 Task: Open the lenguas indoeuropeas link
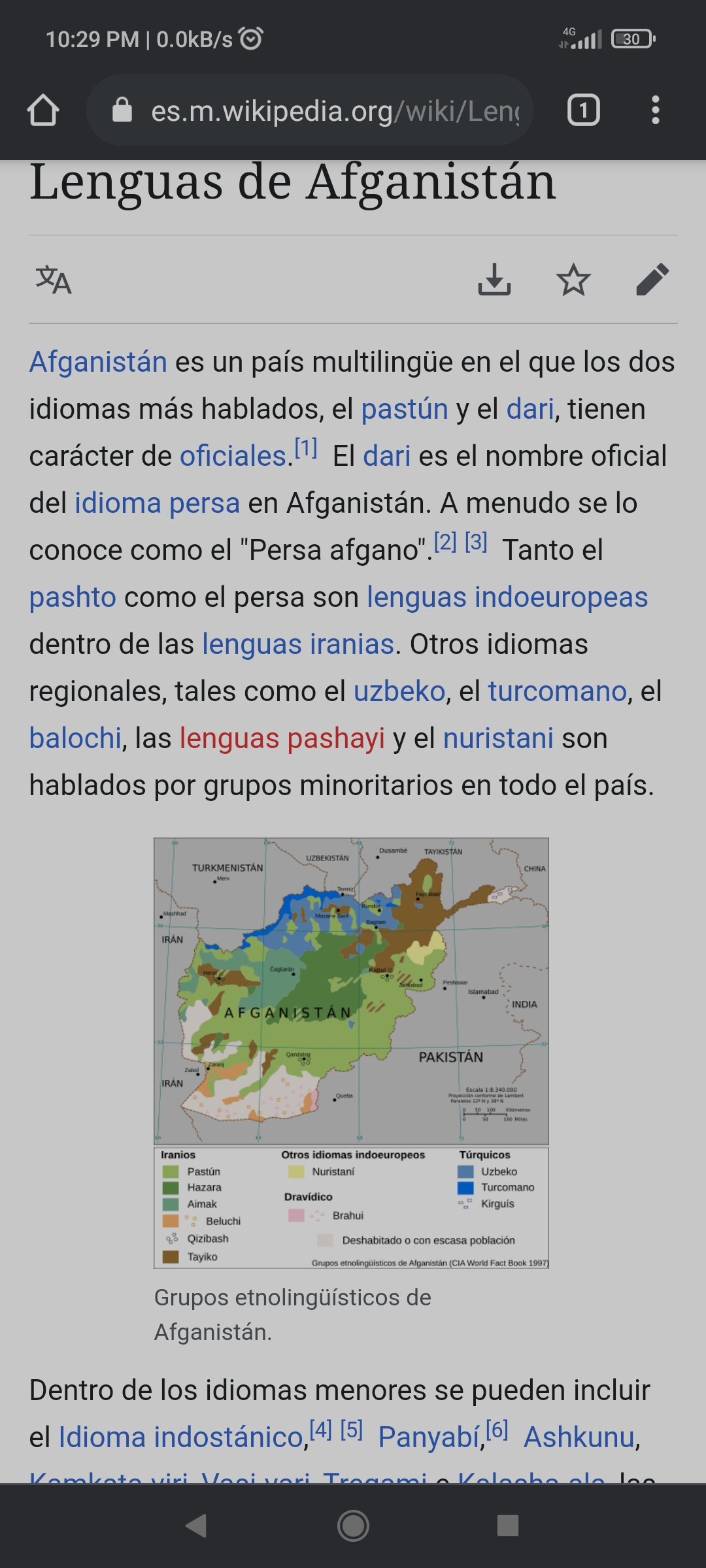point(507,597)
